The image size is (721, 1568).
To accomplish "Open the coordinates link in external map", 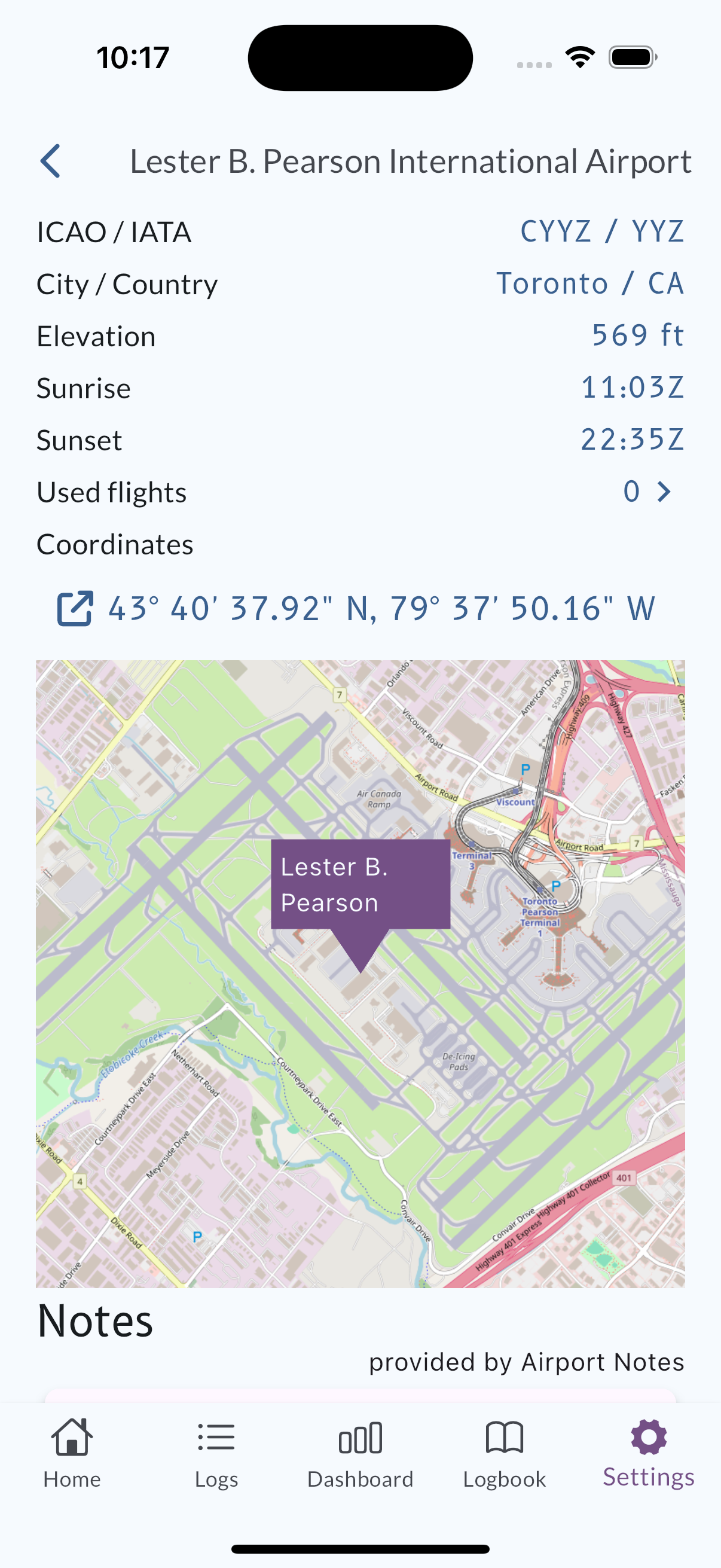I will (75, 608).
